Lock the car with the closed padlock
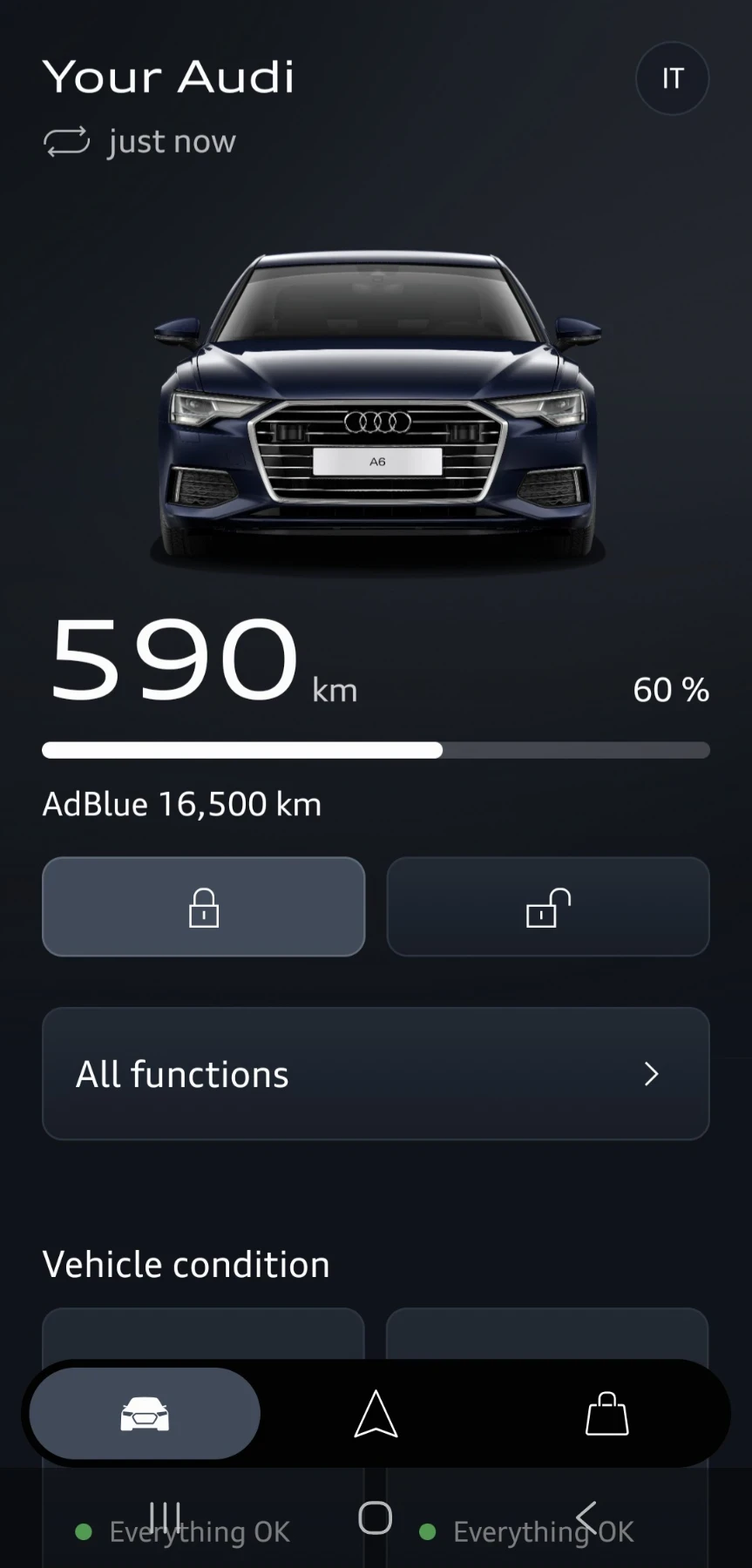Viewport: 752px width, 1568px height. click(203, 907)
